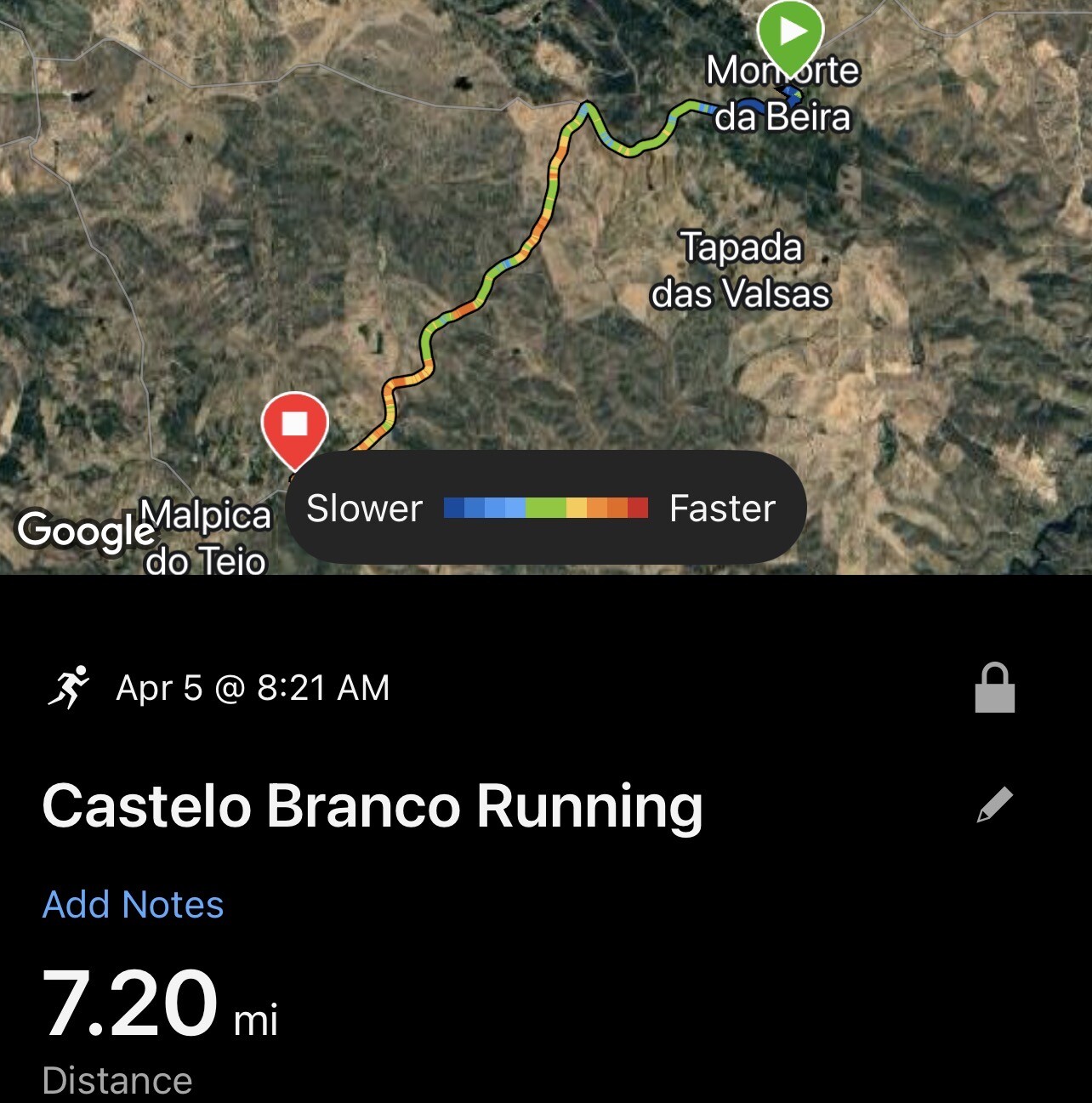Open the route map full view

coord(544,255)
